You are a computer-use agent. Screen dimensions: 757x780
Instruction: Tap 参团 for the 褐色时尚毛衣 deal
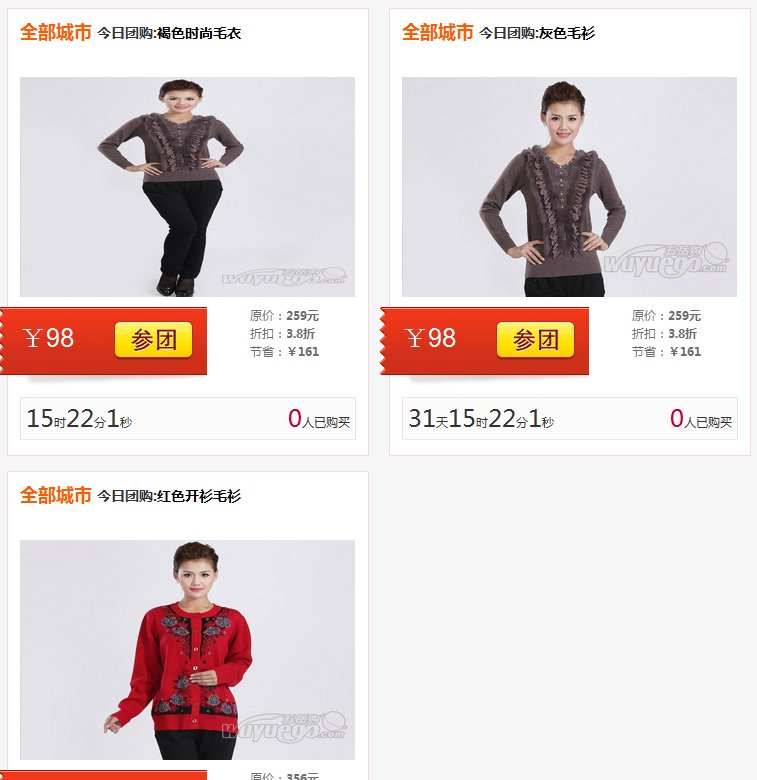(153, 340)
